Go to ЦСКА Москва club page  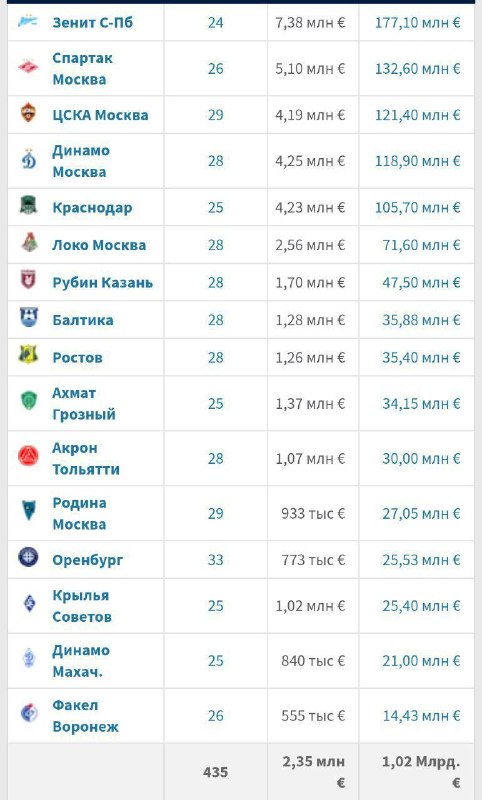100,115
